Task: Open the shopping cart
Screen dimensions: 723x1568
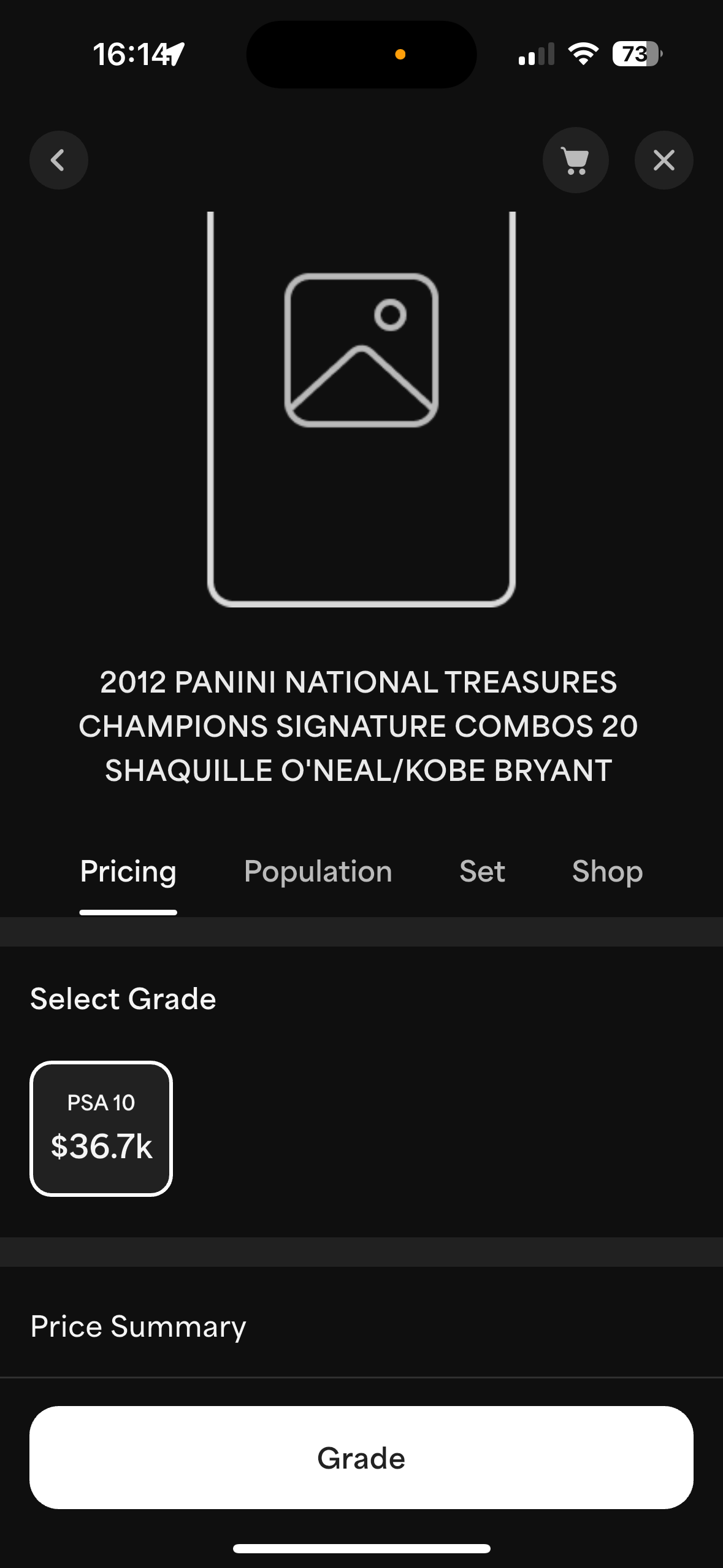Action: [575, 160]
